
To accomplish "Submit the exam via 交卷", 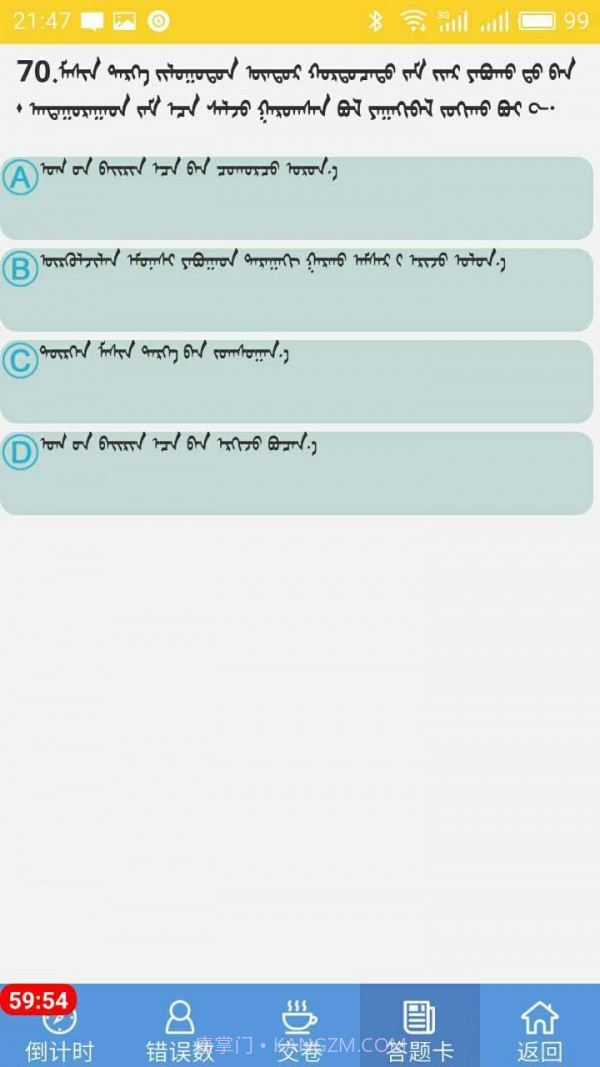I will pos(299,1028).
